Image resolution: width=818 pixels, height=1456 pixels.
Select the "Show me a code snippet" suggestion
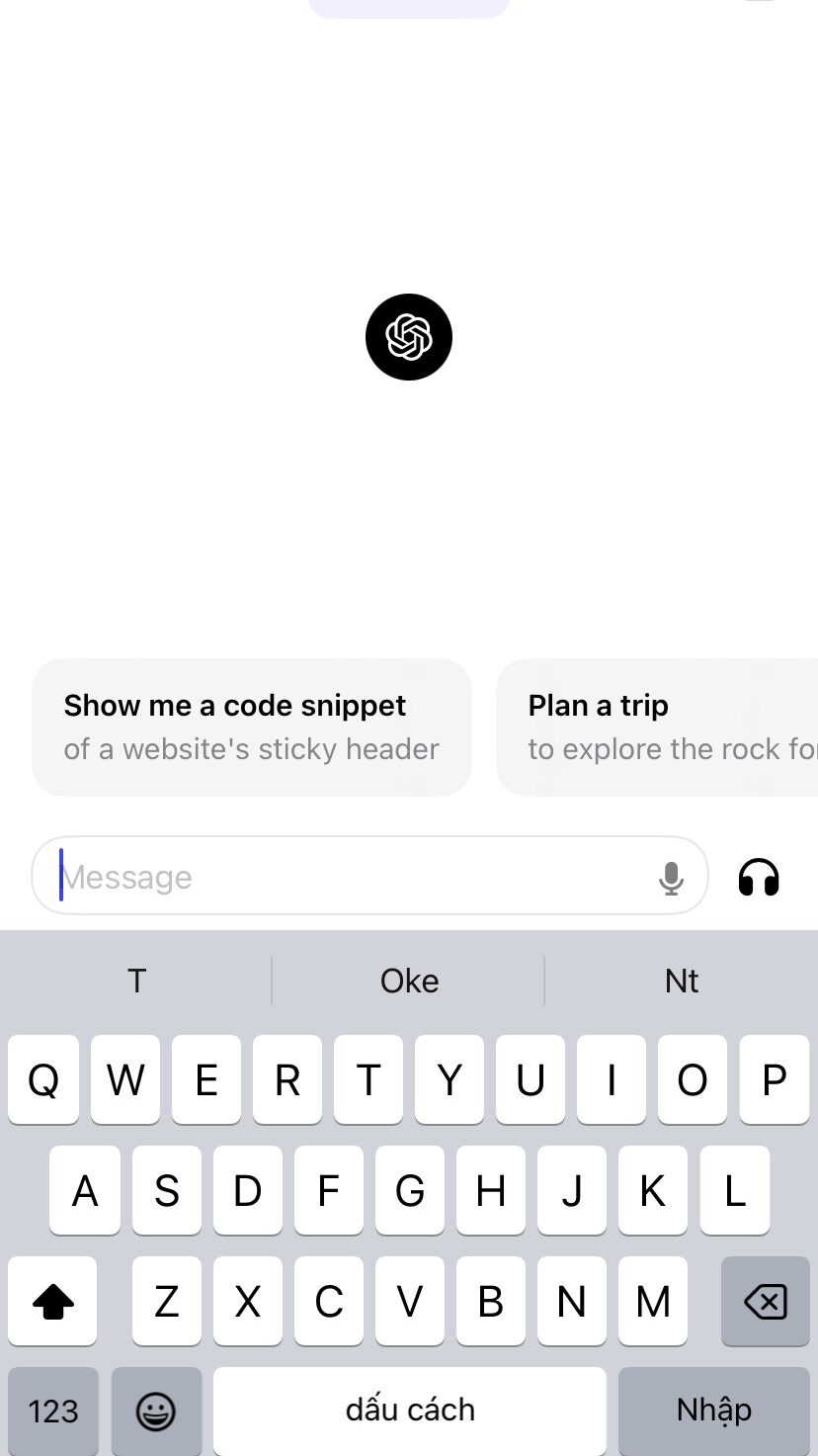point(251,727)
